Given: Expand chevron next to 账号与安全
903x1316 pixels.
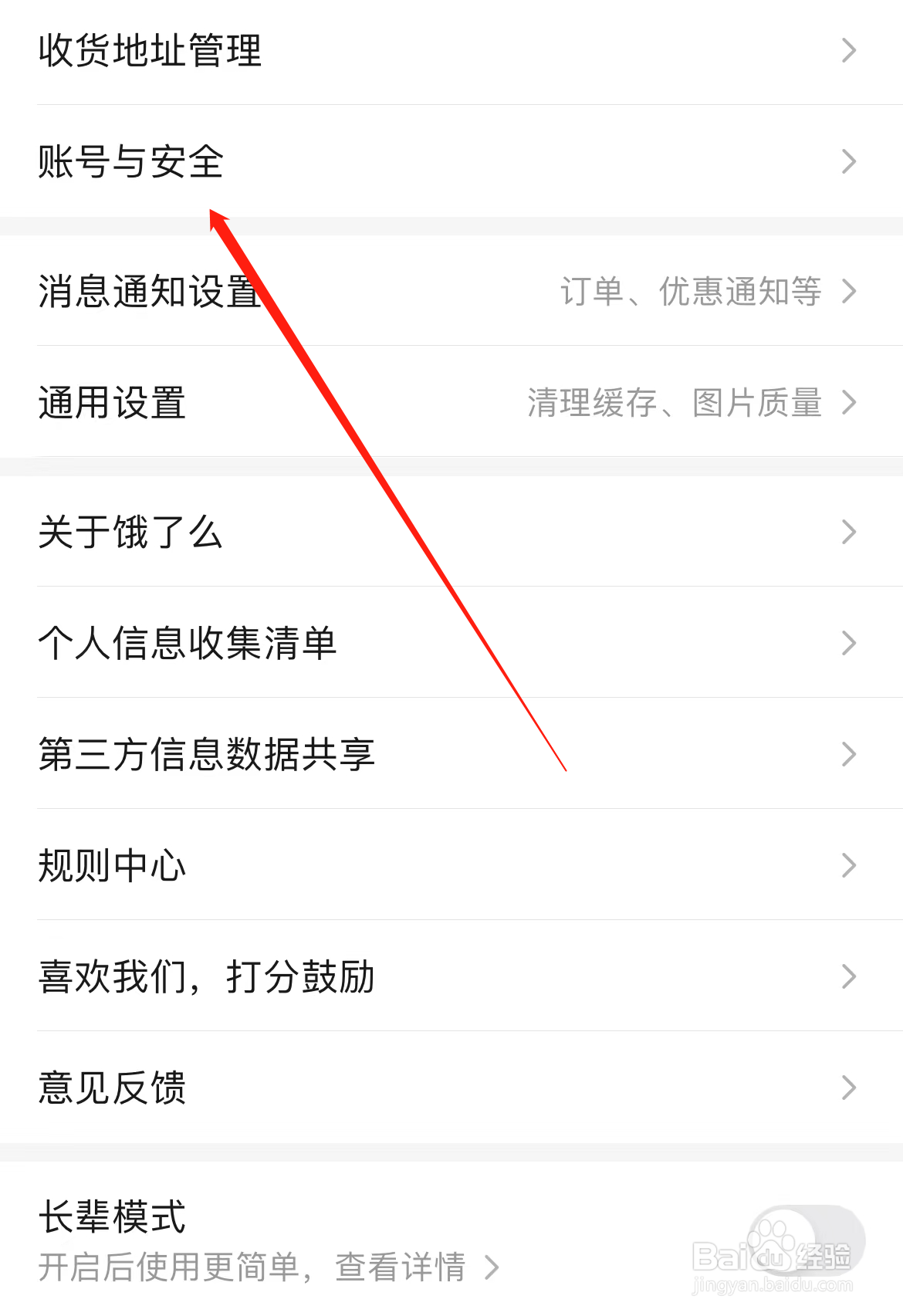Looking at the screenshot, I should coord(849,162).
